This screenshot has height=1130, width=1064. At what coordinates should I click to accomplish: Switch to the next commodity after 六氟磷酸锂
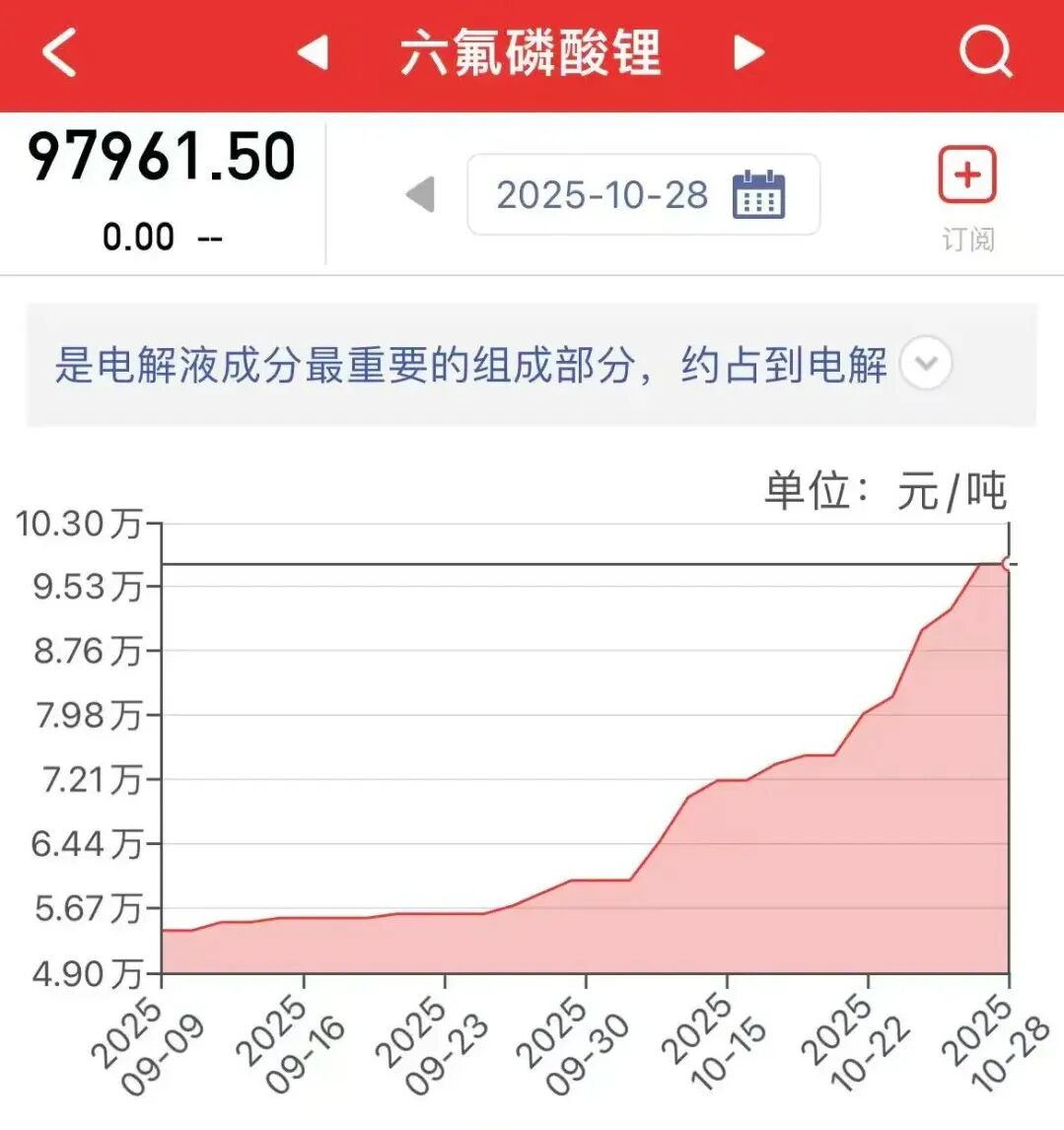[749, 52]
